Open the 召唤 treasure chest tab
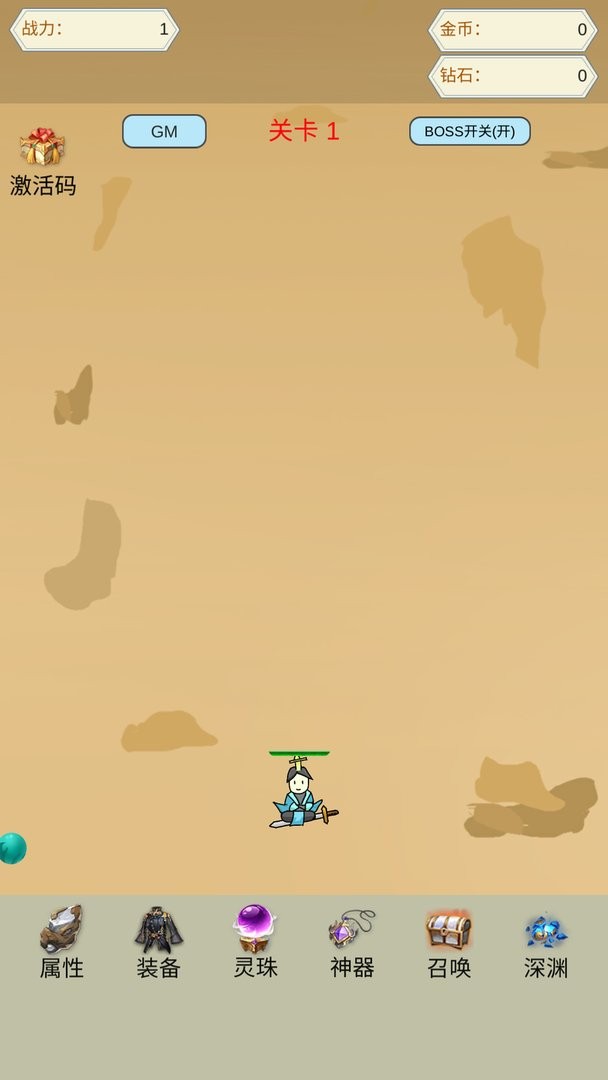 pos(449,942)
